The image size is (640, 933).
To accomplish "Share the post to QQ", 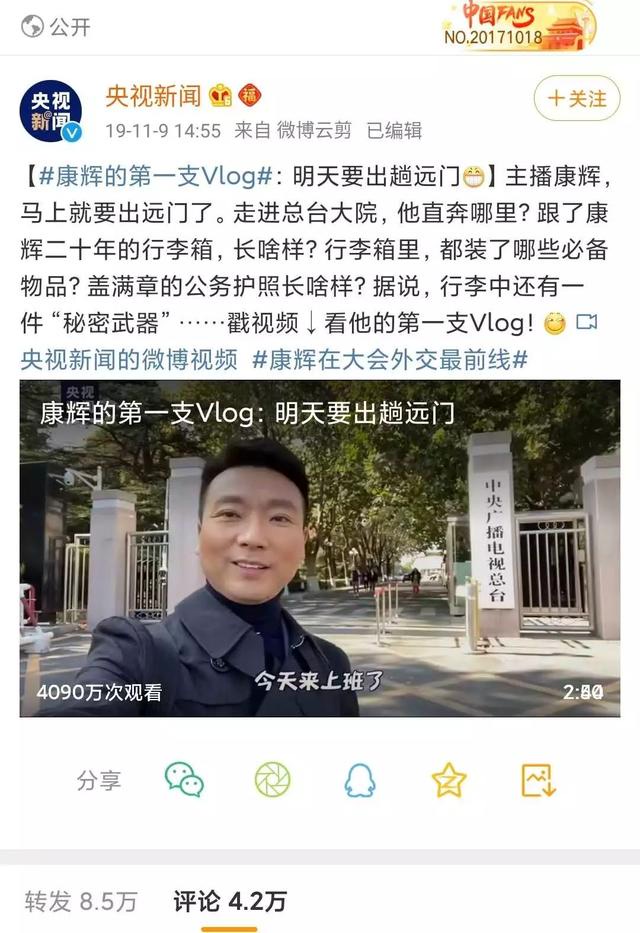I will 360,780.
